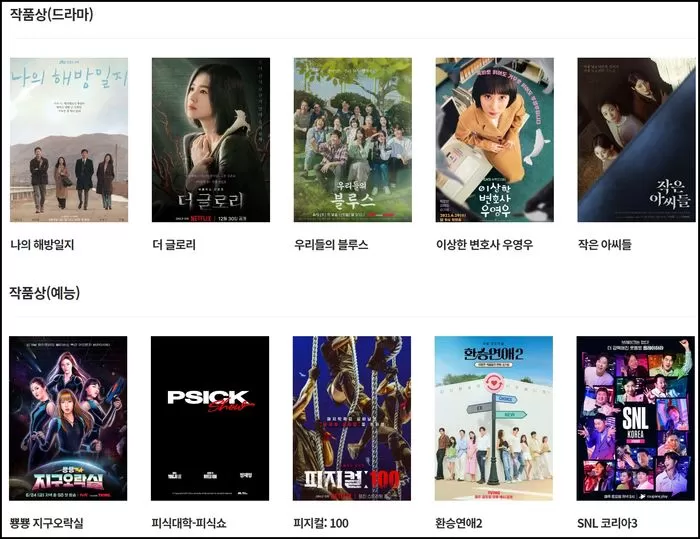
Task: Tap the 작은 아씨들 poster
Action: [636, 140]
